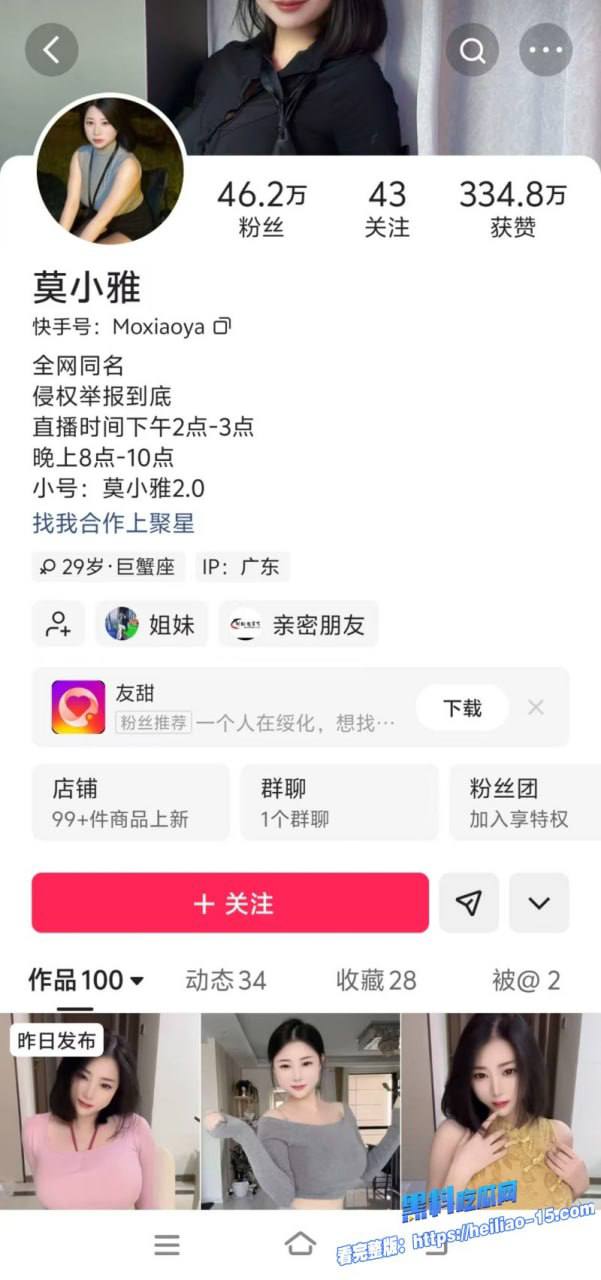Send a private message via paper-plane icon
Viewport: 601px width, 1280px height.
(x=469, y=903)
